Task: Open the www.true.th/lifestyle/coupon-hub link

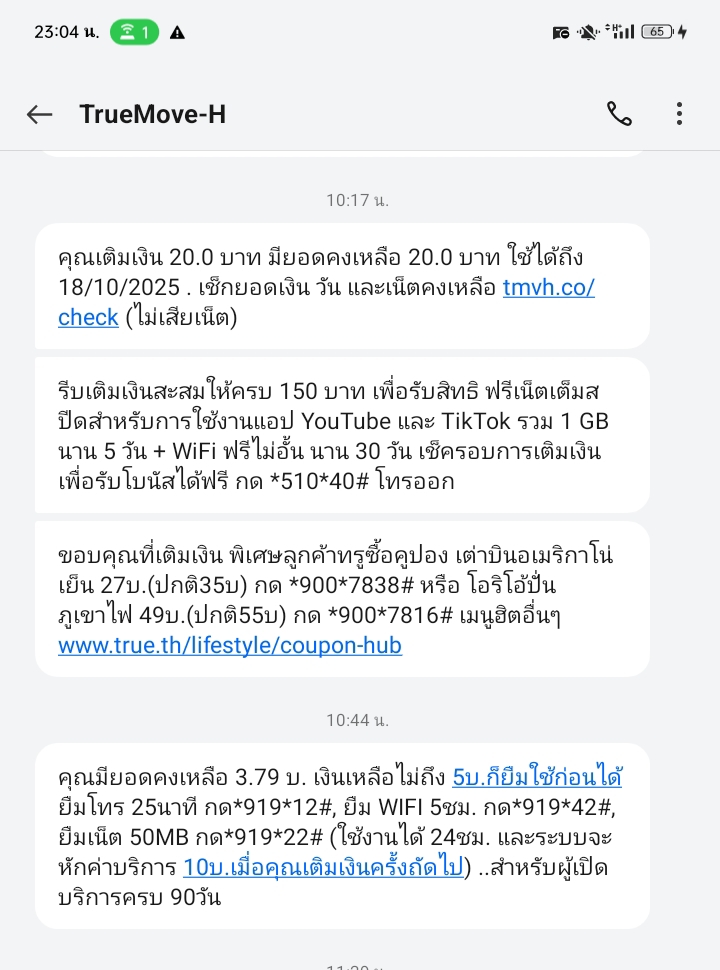Action: coord(230,646)
